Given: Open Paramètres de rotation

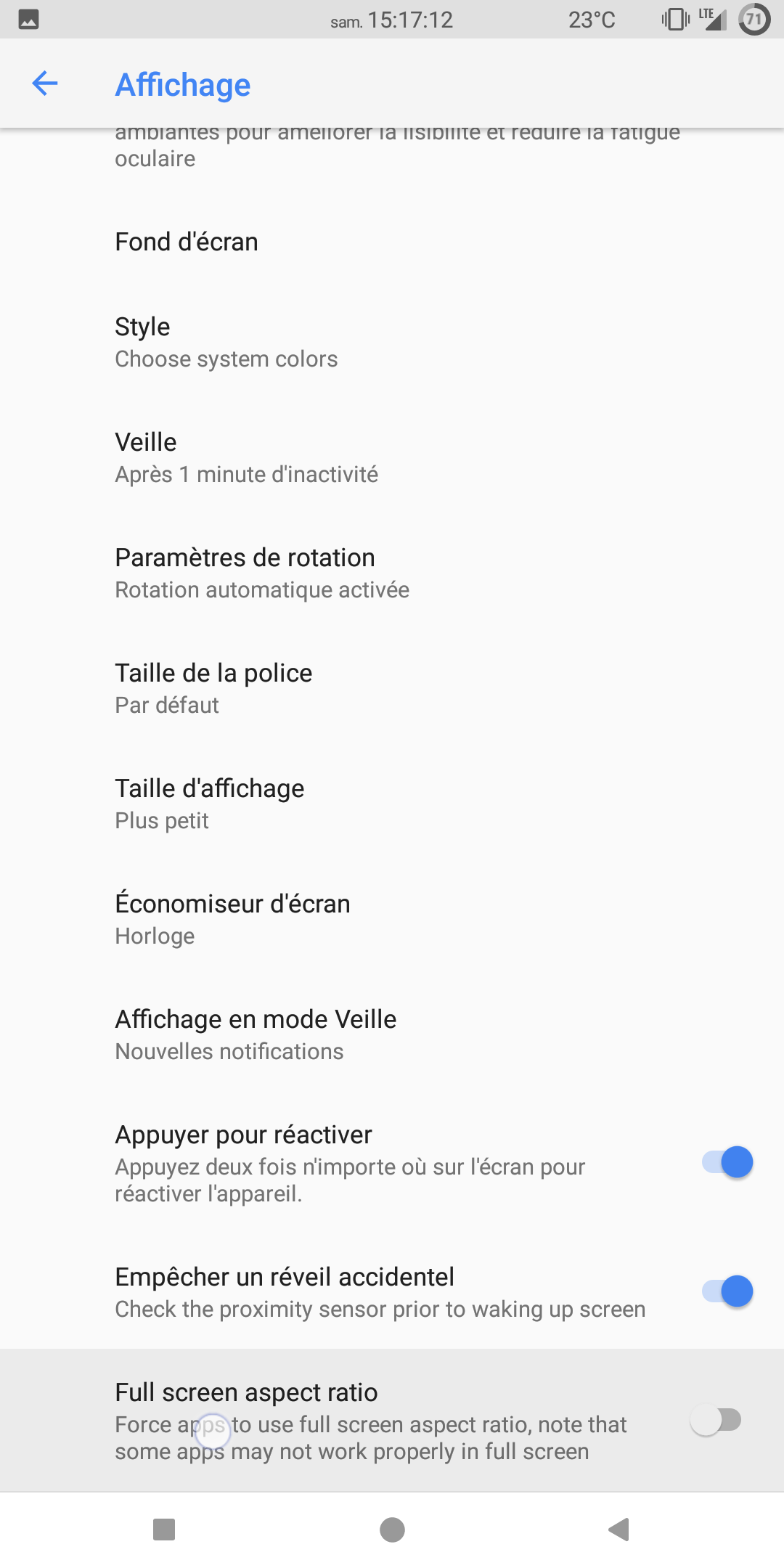Looking at the screenshot, I should 261,573.
